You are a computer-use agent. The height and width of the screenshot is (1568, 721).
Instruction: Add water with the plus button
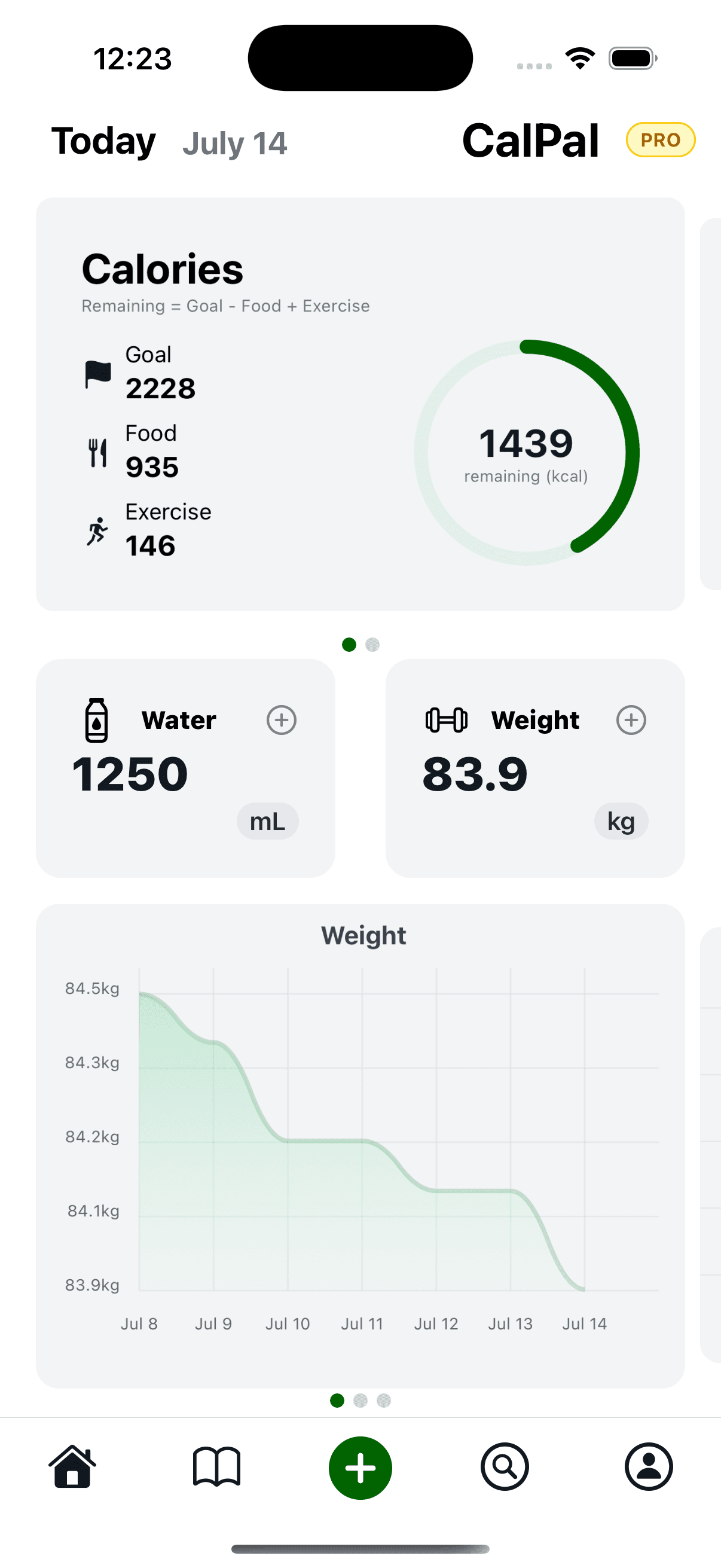[281, 719]
